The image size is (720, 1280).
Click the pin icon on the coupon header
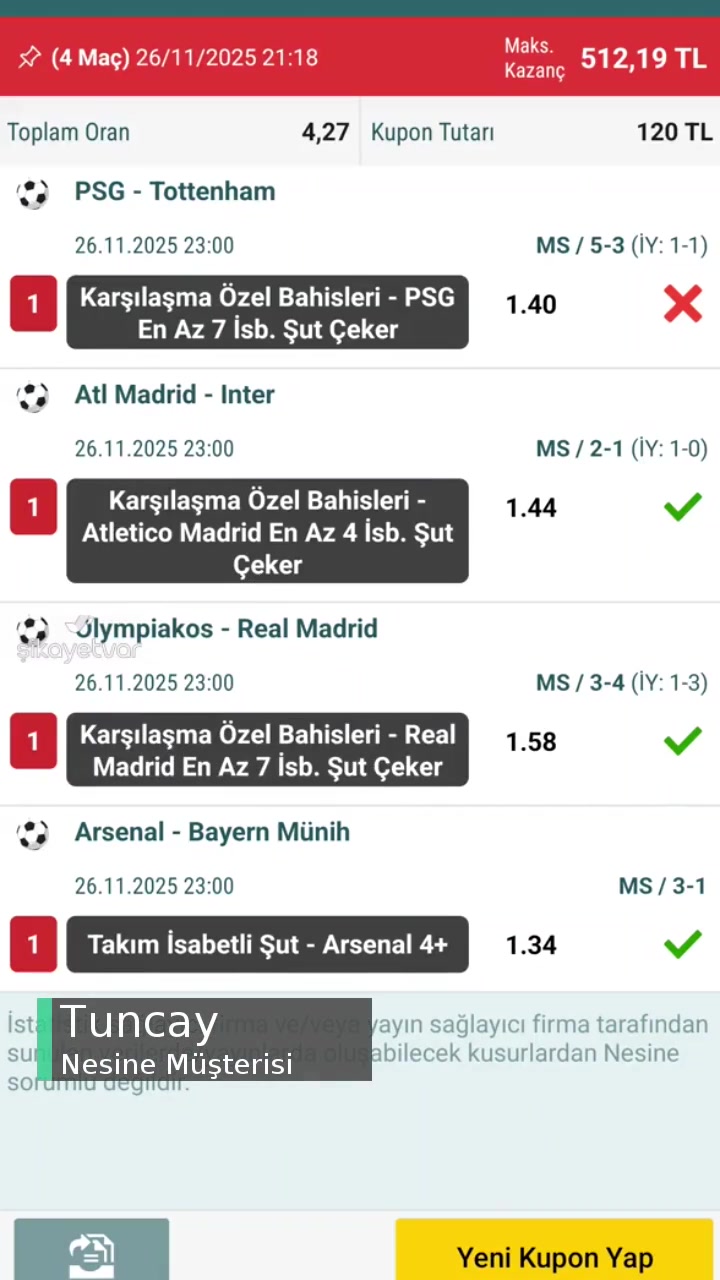[x=29, y=57]
